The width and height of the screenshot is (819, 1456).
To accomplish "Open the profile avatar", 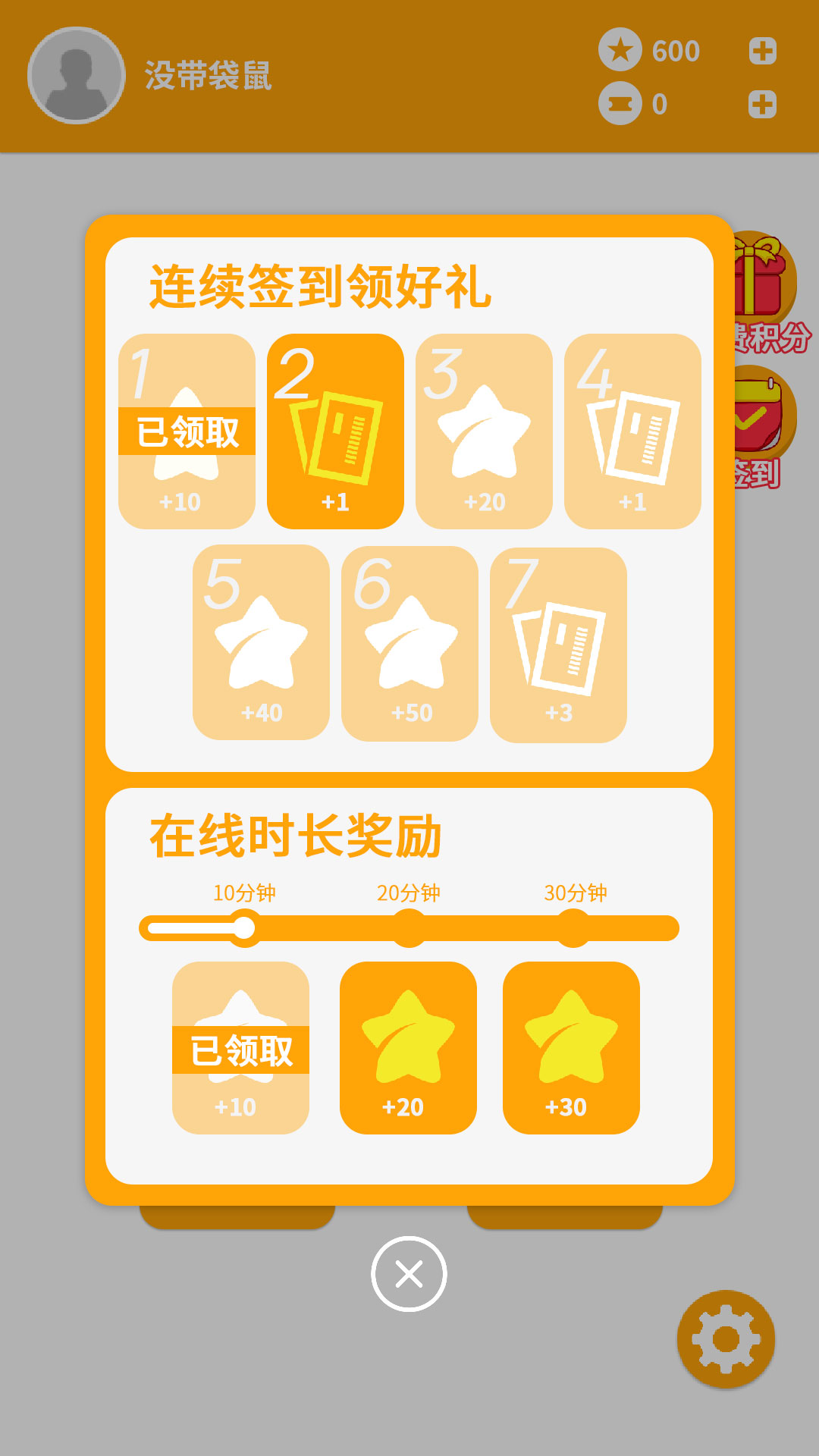I will tap(76, 75).
